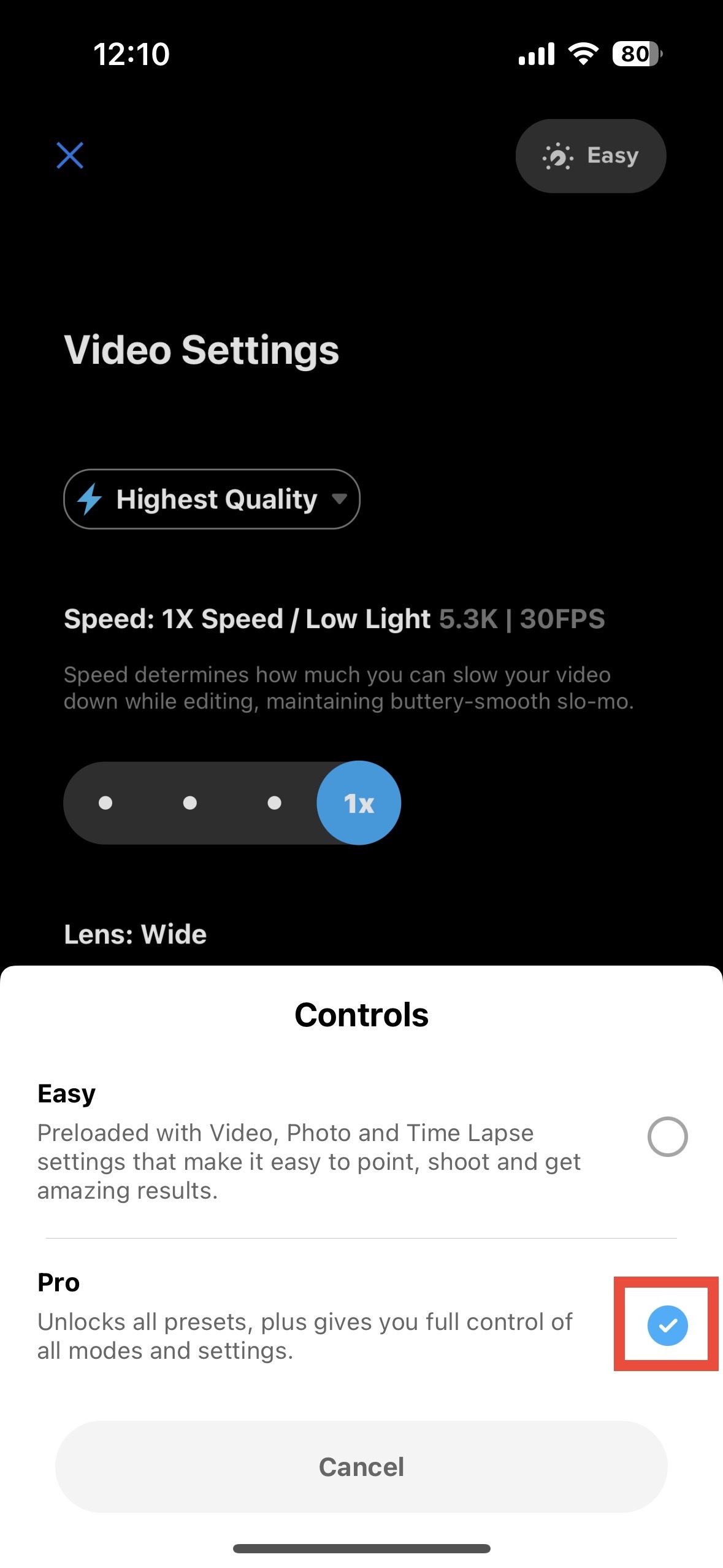Tap the blue X to exit Video Settings
723x1568 pixels.
click(70, 156)
